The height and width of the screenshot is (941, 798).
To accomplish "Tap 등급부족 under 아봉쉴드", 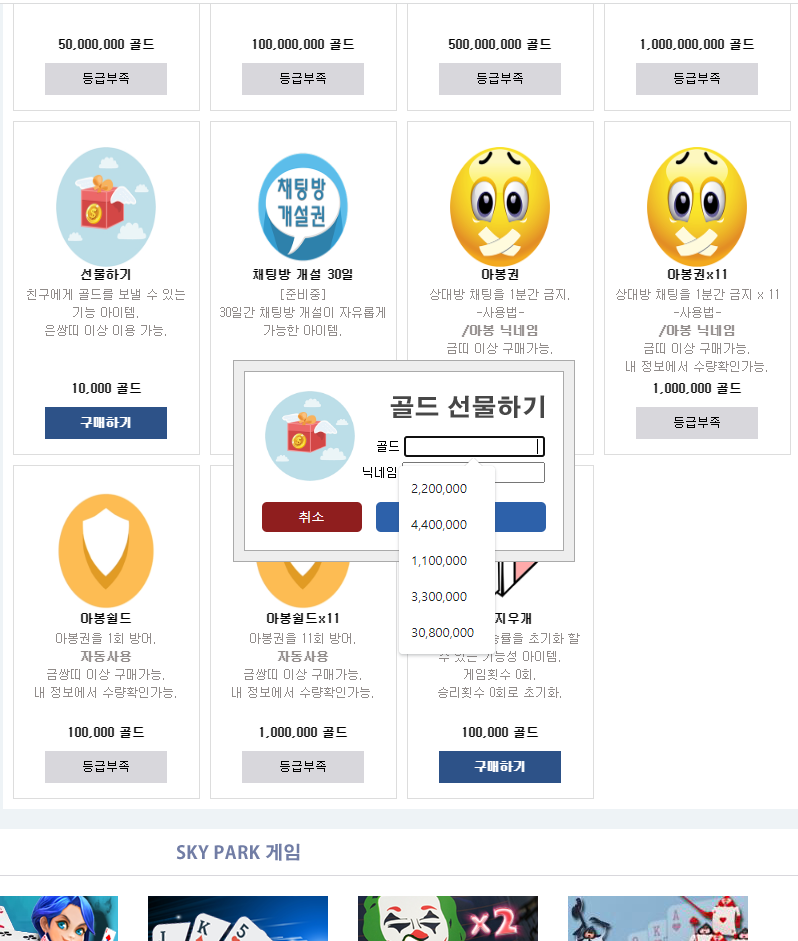I will coord(106,767).
